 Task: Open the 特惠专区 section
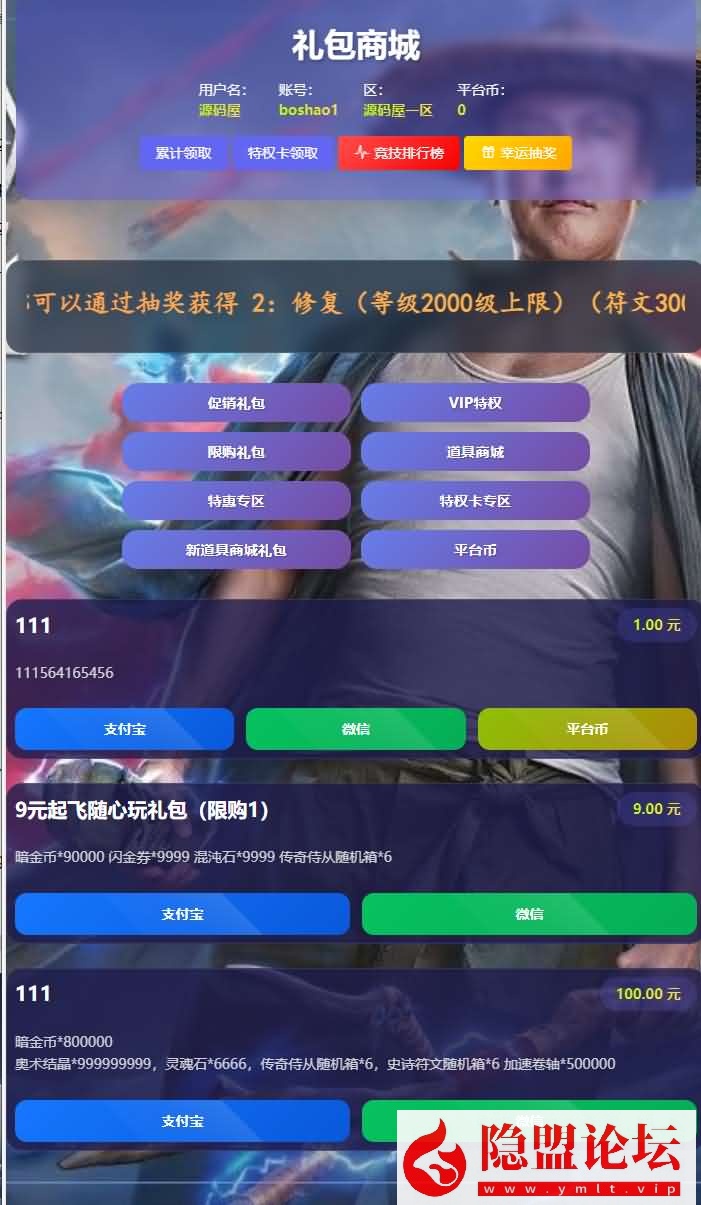(x=236, y=501)
